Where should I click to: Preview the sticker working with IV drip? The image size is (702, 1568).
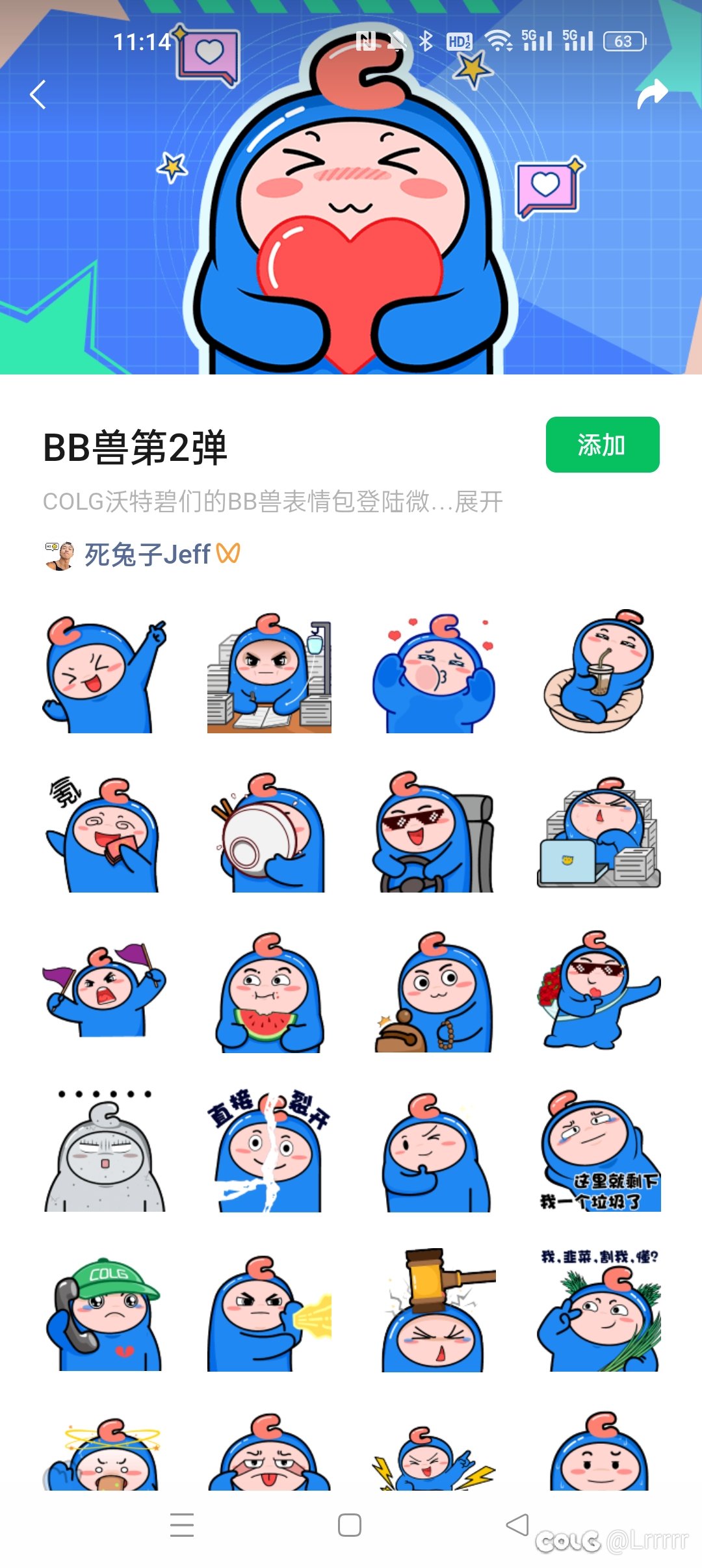(x=268, y=673)
